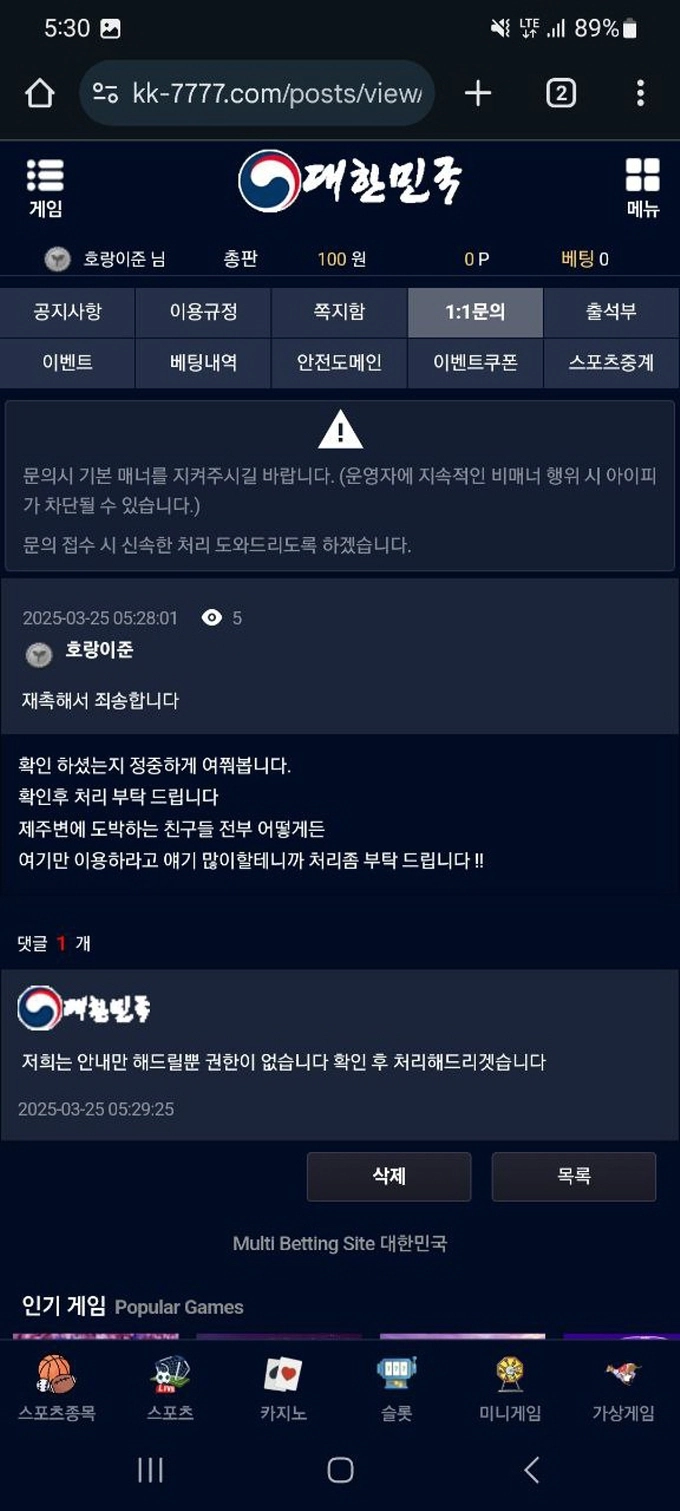Tap the system back button
This screenshot has height=1511, width=680.
tap(531, 1469)
